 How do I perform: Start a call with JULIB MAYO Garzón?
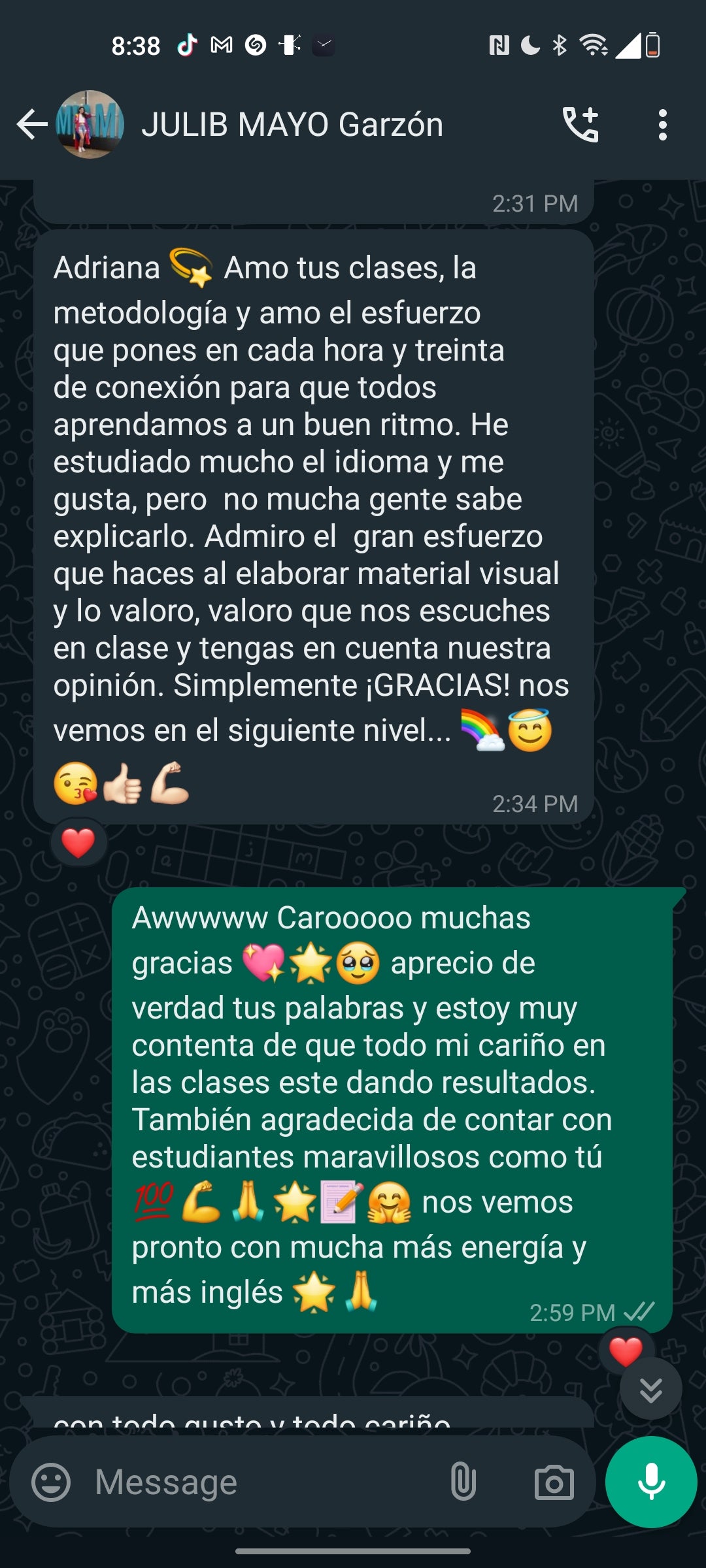(580, 125)
